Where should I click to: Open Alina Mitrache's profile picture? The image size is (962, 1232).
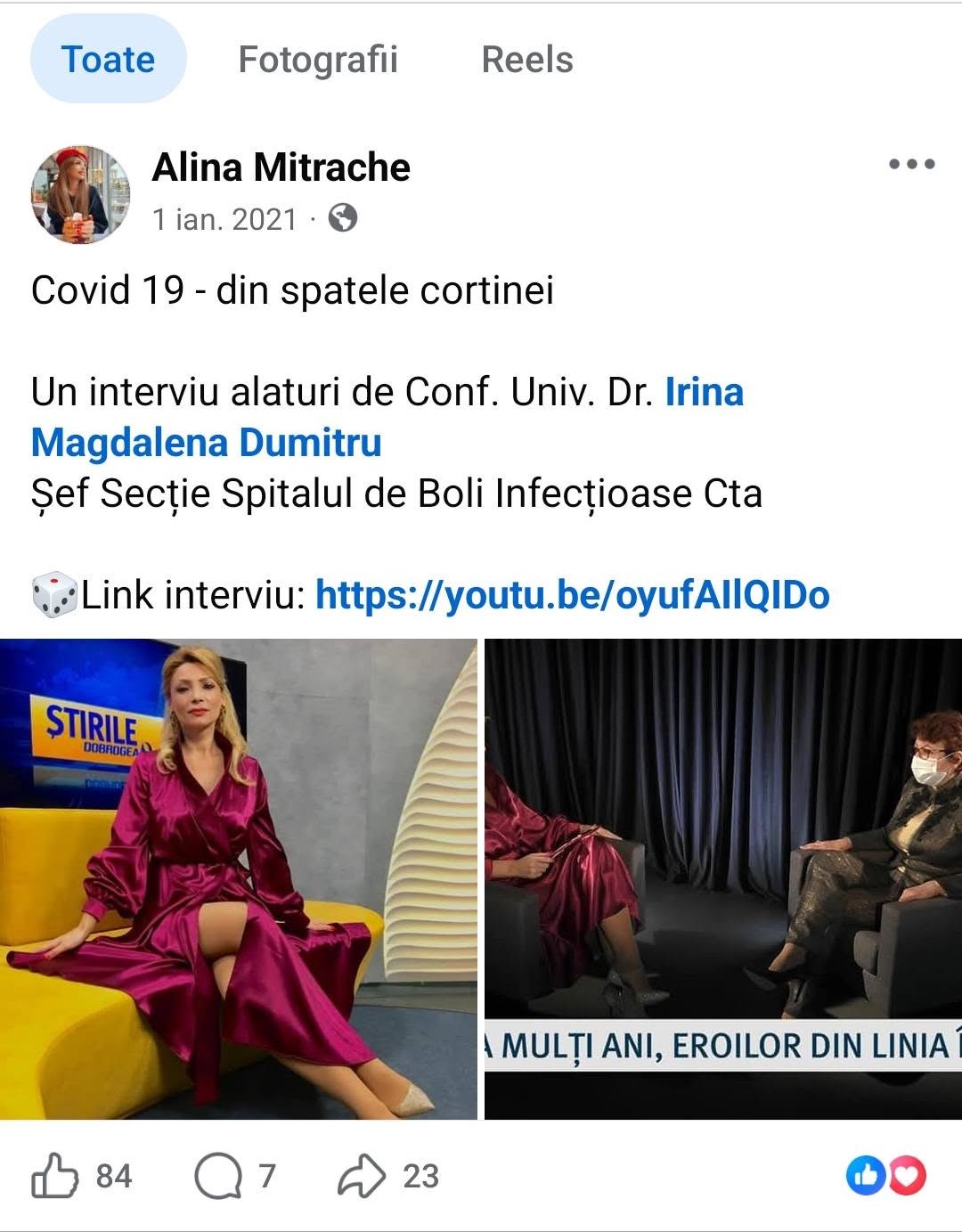[80, 194]
